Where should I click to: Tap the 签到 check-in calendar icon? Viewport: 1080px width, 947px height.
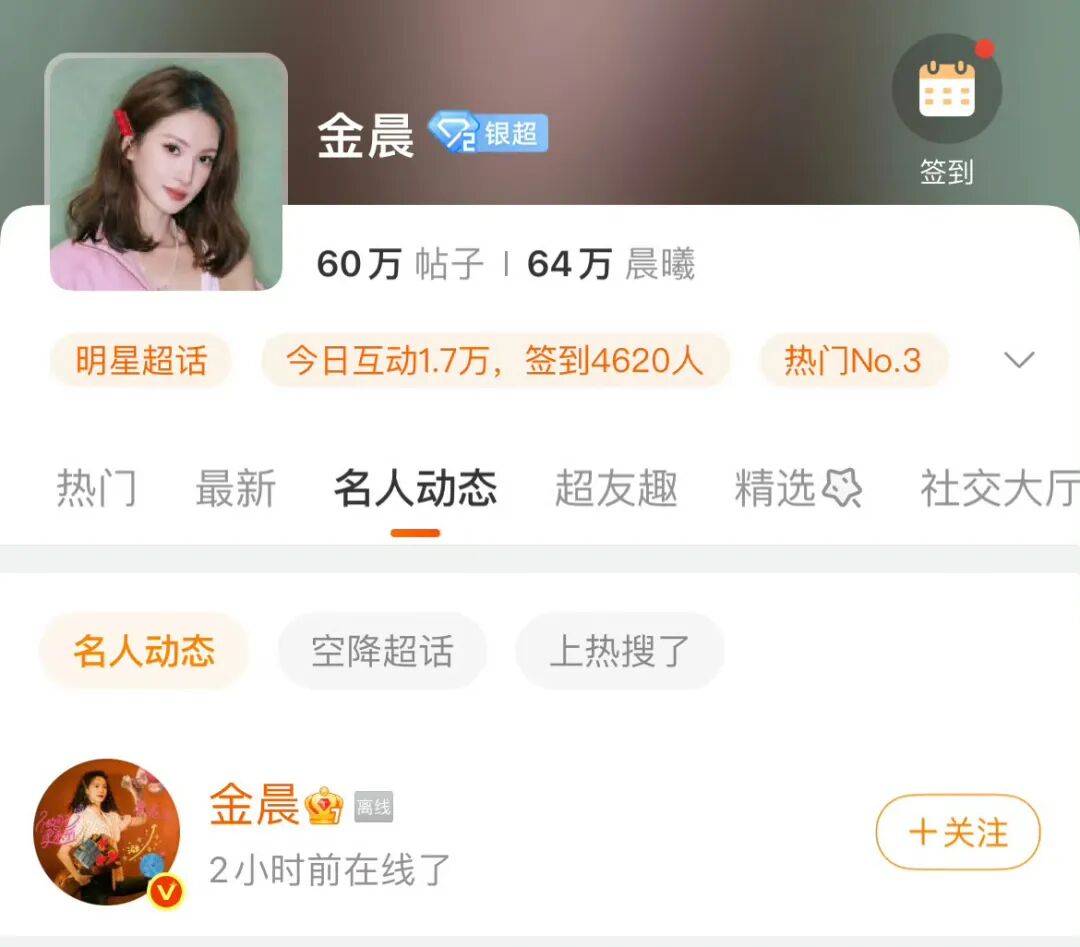click(946, 90)
